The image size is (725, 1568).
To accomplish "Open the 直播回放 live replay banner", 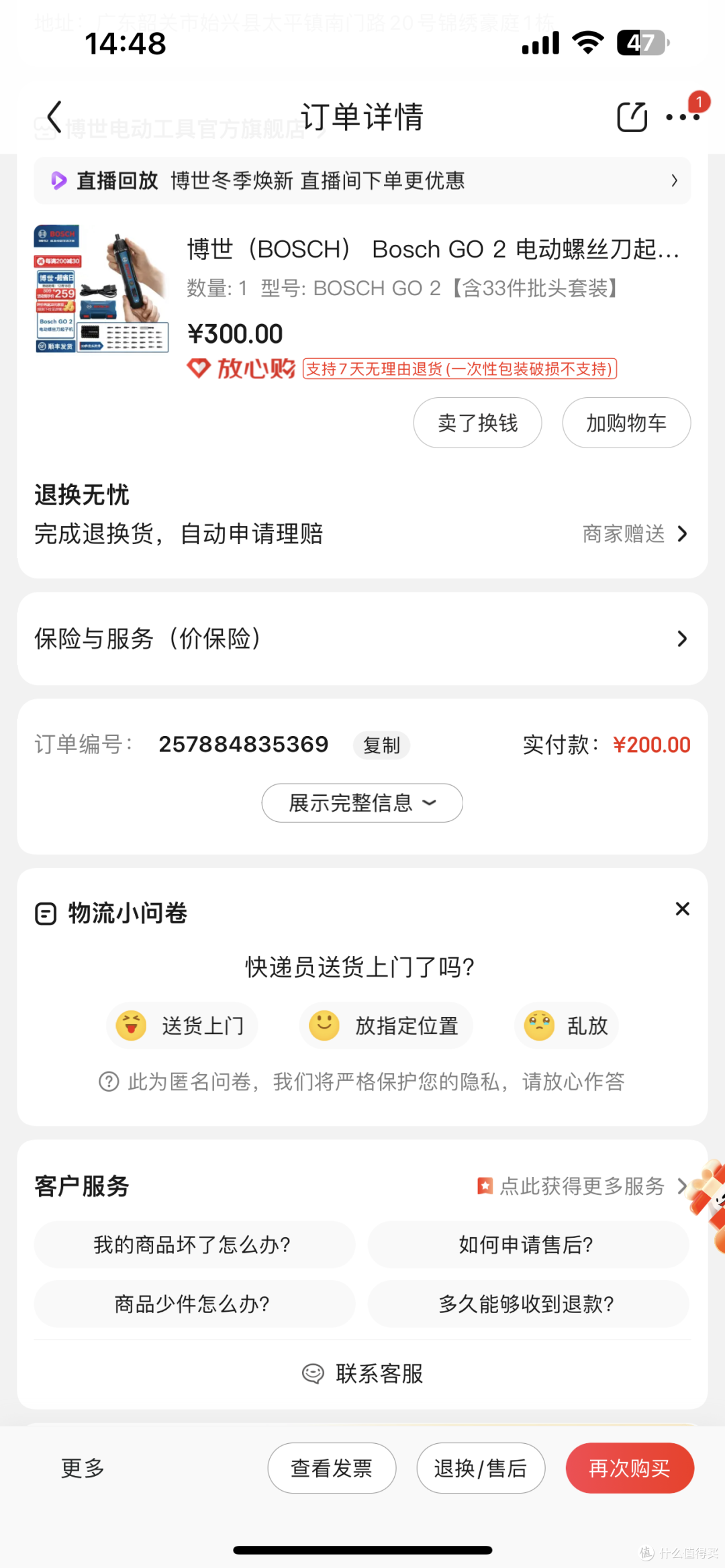I will coord(362,180).
